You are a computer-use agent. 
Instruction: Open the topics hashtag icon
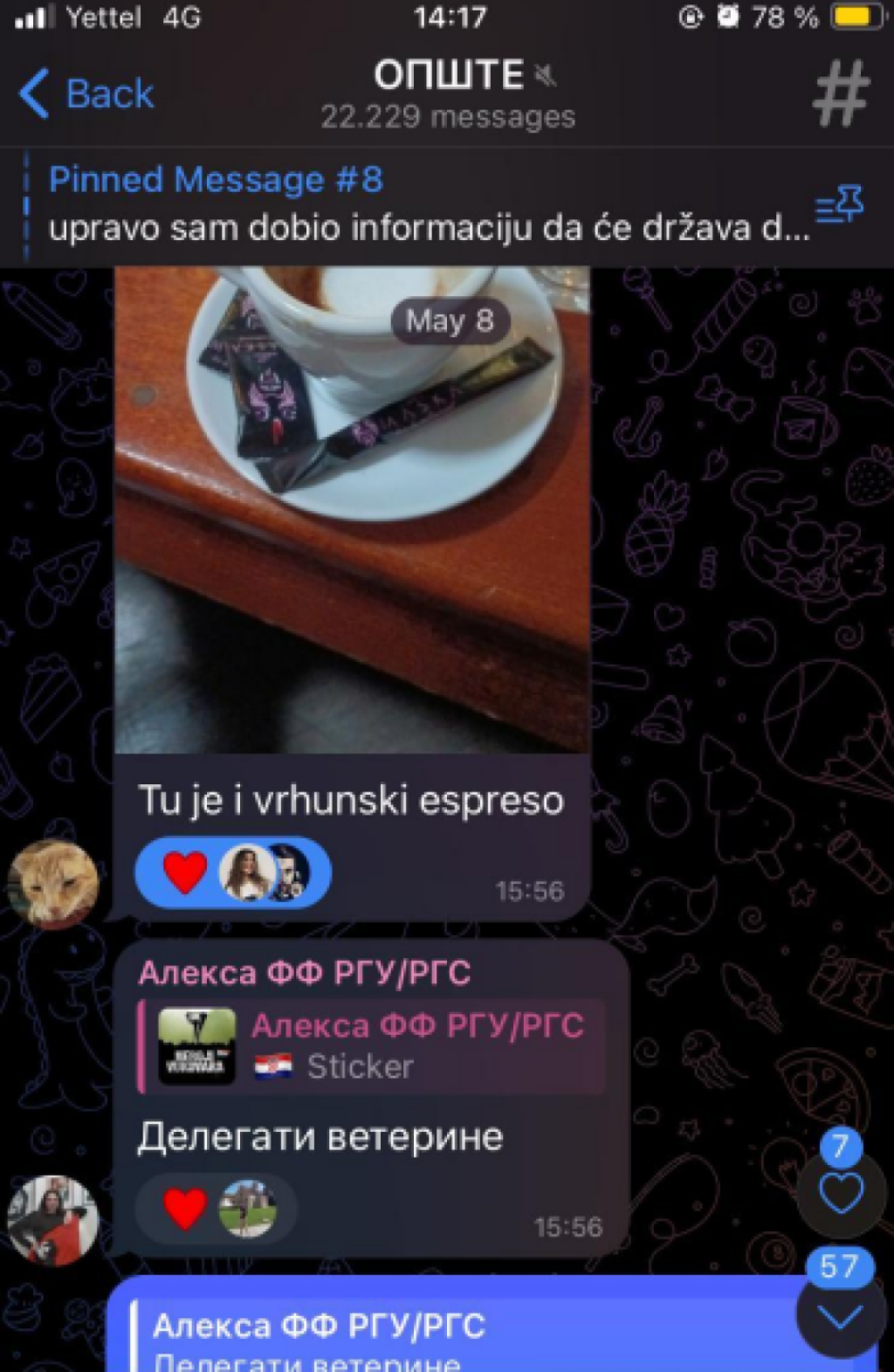coord(840,93)
